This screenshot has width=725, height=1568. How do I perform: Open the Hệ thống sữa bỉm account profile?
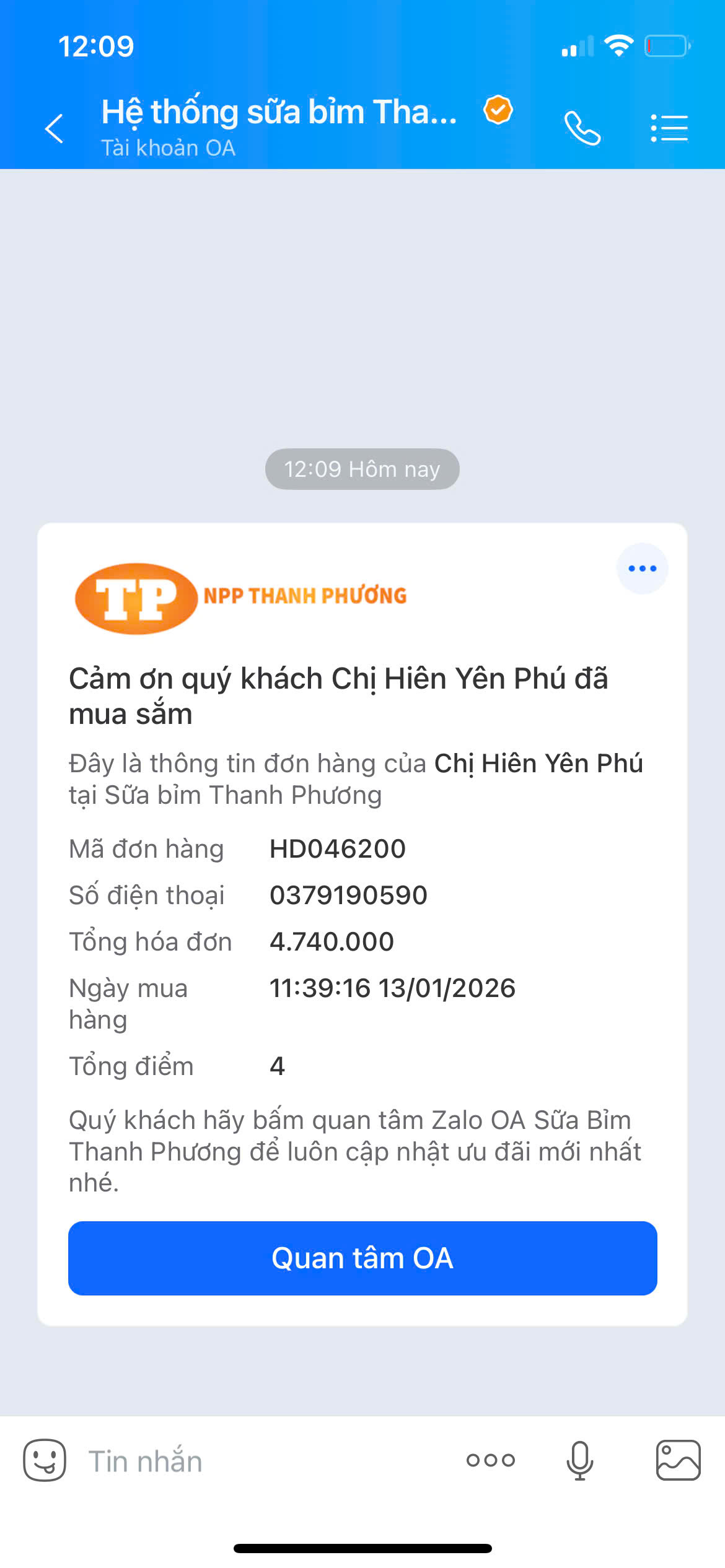tap(279, 124)
